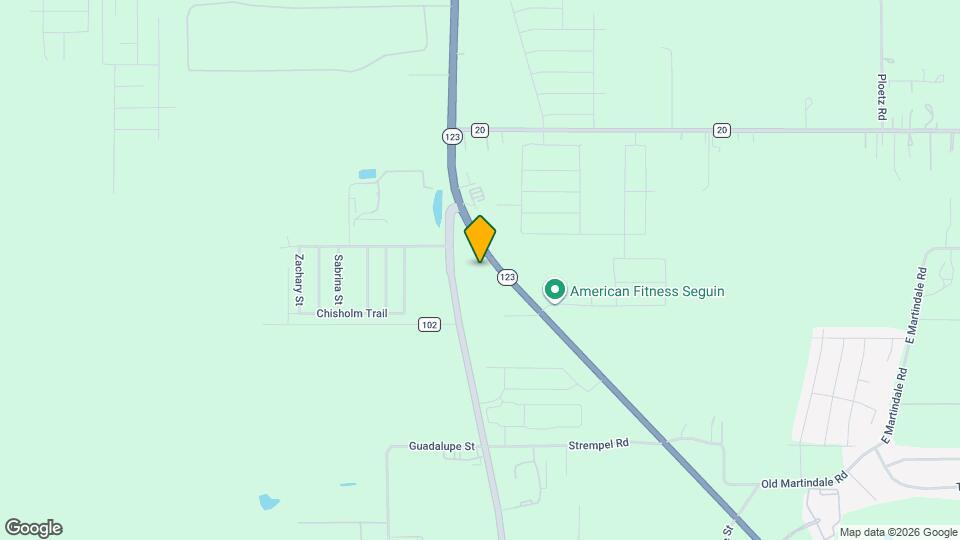960x540 pixels.
Task: Open American Fitness Seguin place pin
Action: (x=554, y=291)
